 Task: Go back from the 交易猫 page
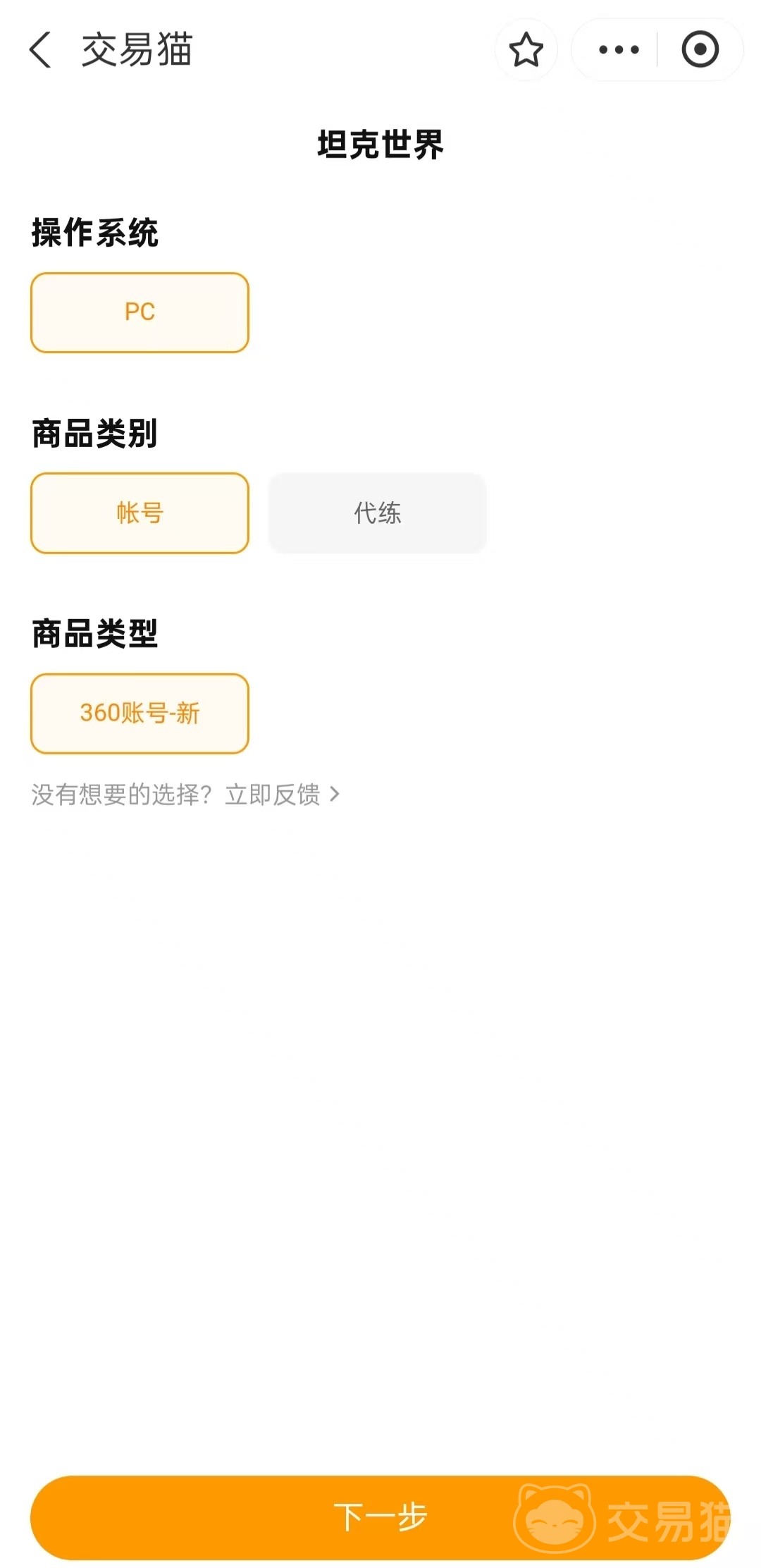[x=41, y=50]
